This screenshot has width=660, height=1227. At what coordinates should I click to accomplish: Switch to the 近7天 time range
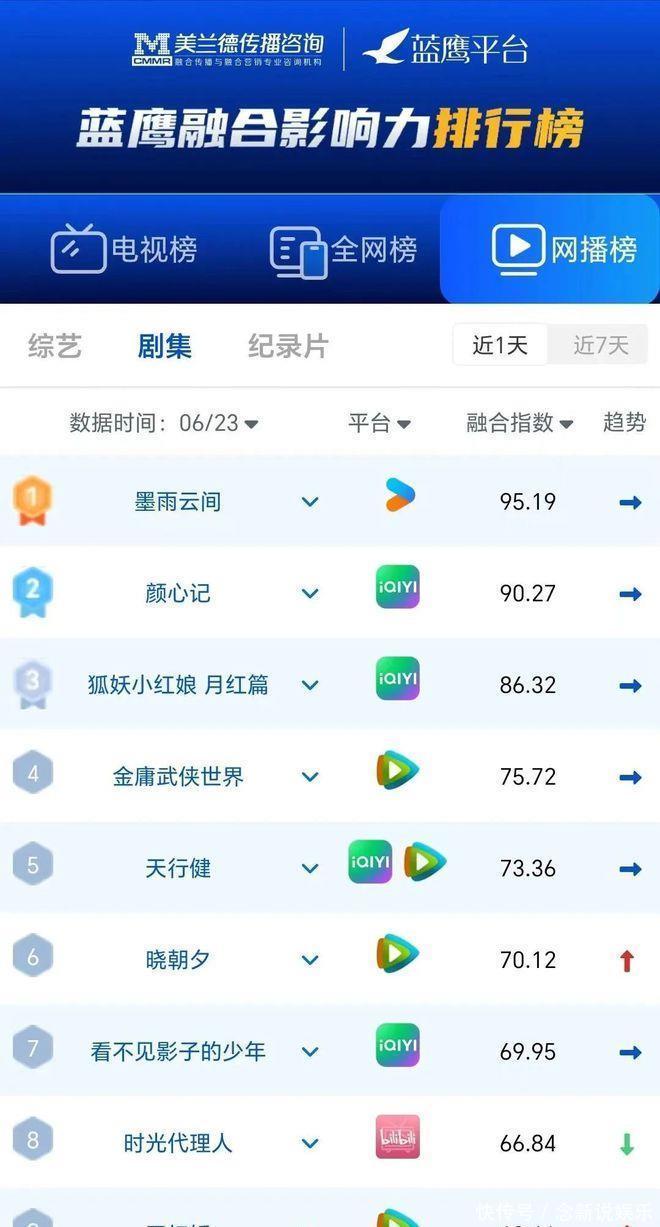click(600, 346)
